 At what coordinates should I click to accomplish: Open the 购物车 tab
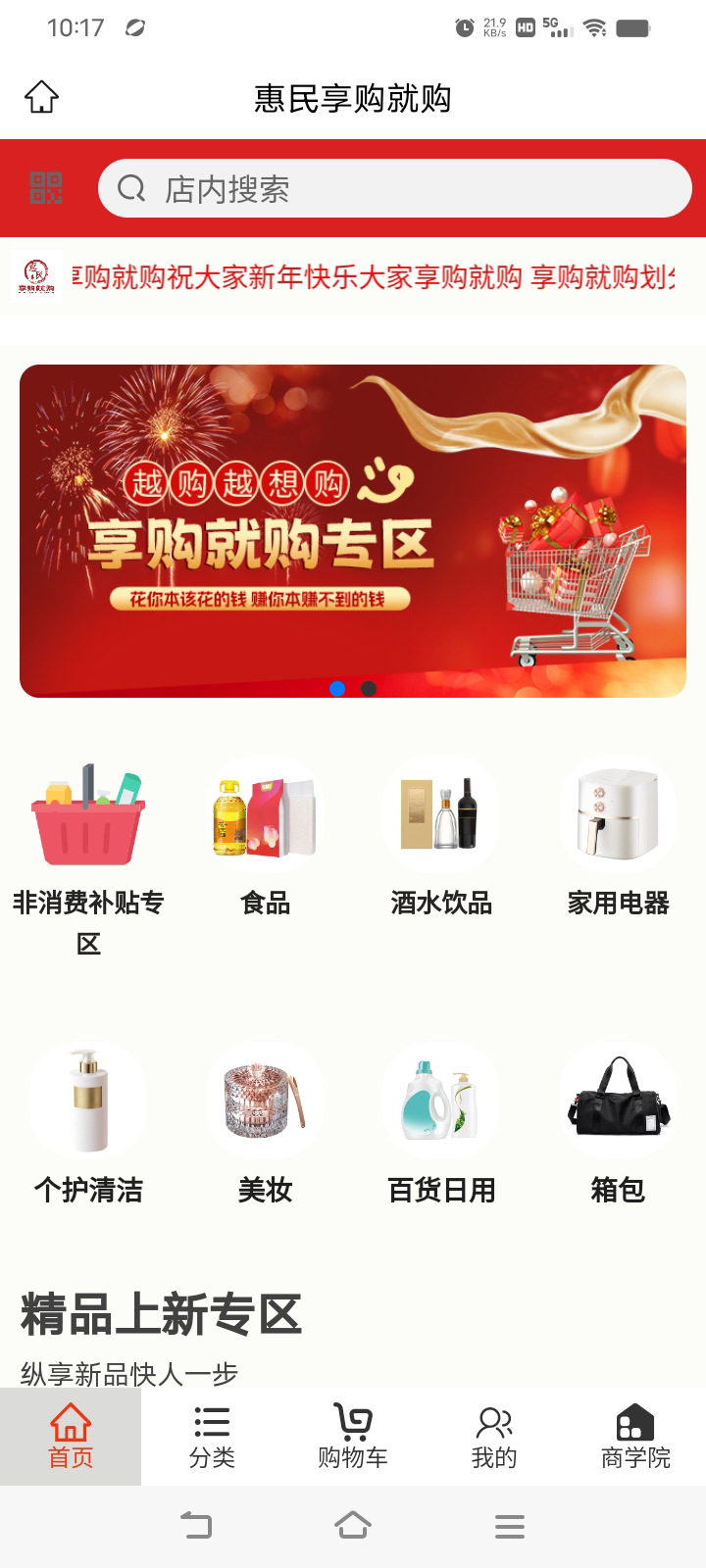(353, 1437)
